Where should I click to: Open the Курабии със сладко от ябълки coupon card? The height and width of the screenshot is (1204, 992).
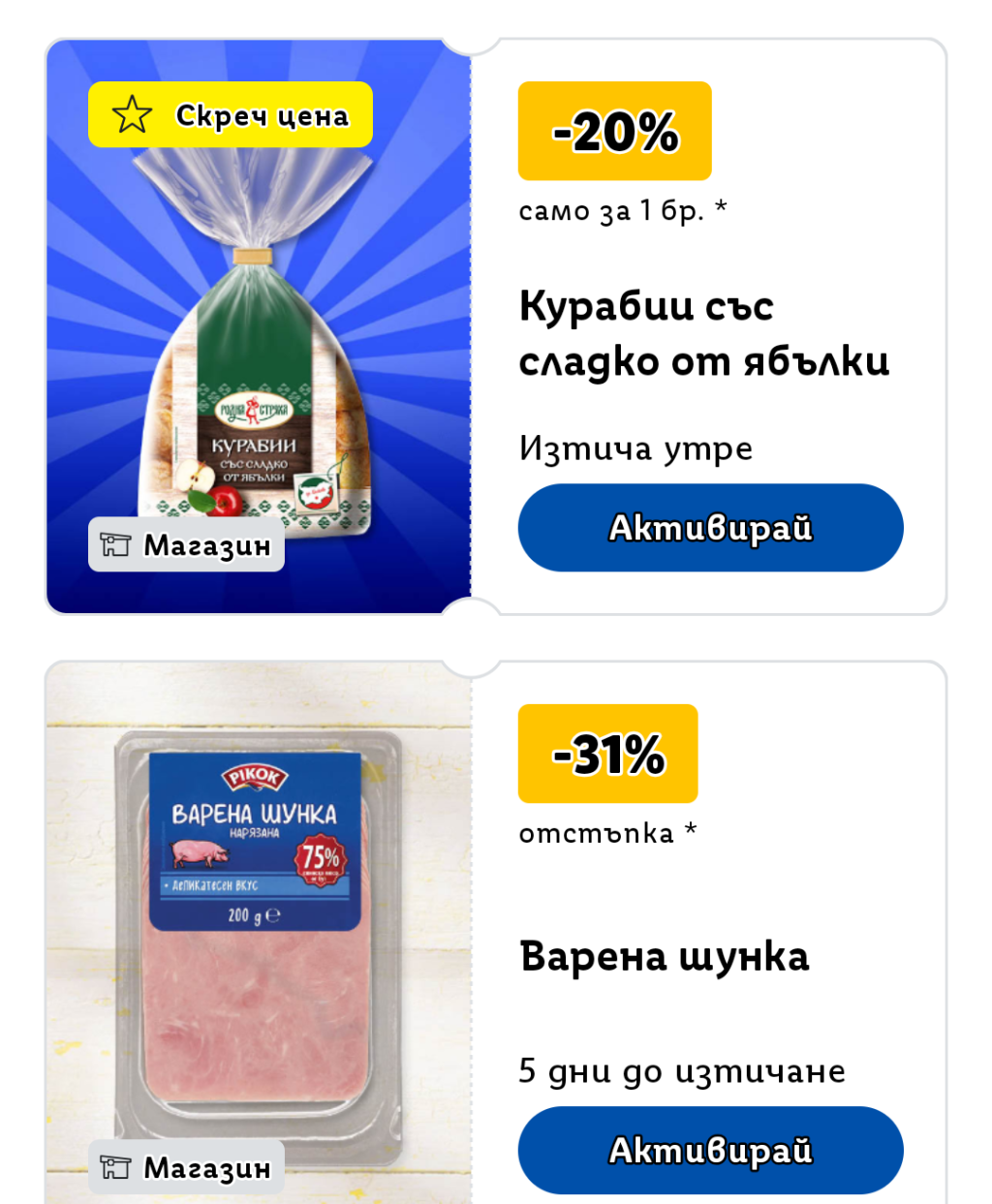703,333
